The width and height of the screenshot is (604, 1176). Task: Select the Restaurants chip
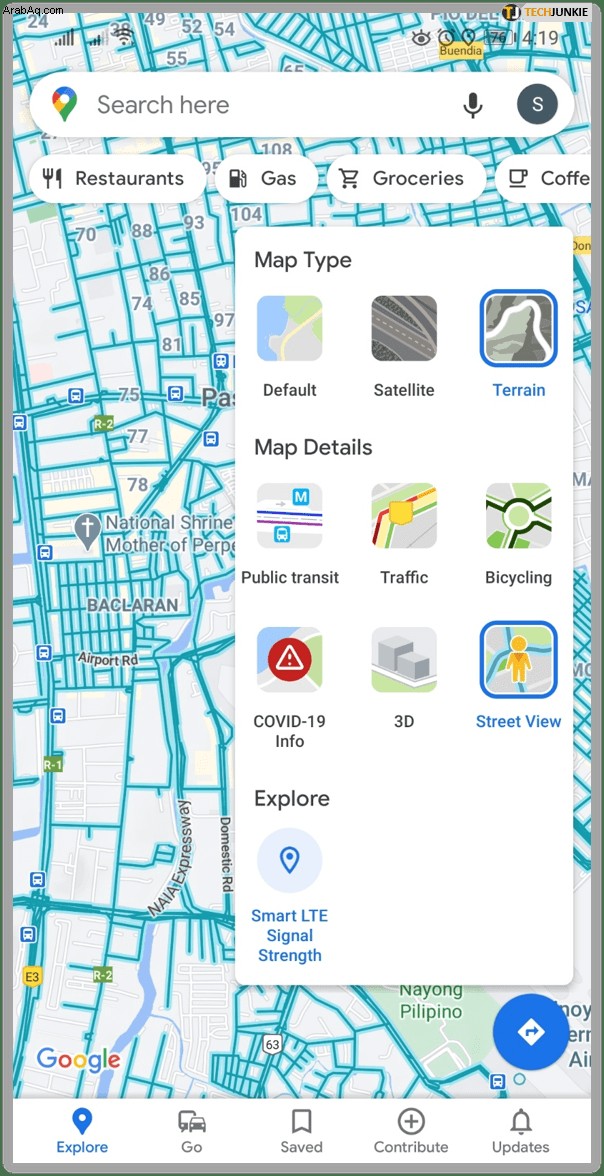pos(114,179)
